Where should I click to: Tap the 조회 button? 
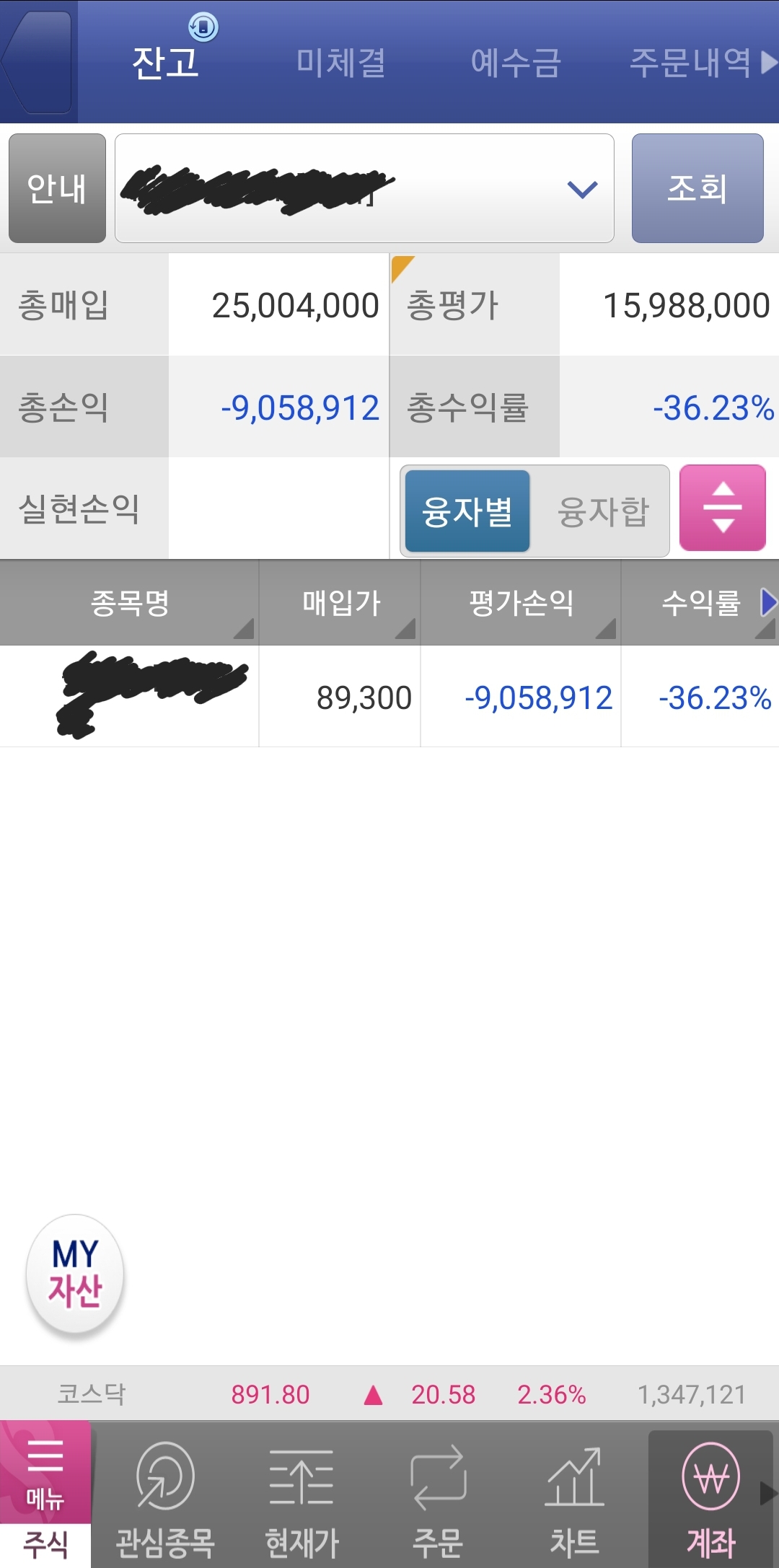pyautogui.click(x=697, y=188)
